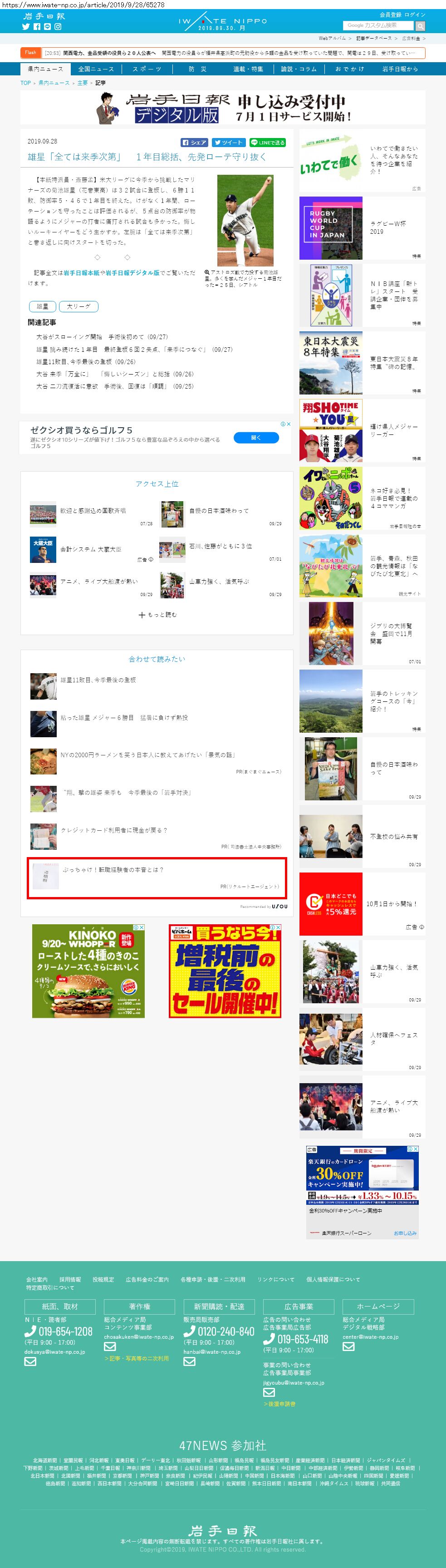Open the ラグビーW杯2019 feature card
The image size is (446, 1568).
click(x=362, y=227)
